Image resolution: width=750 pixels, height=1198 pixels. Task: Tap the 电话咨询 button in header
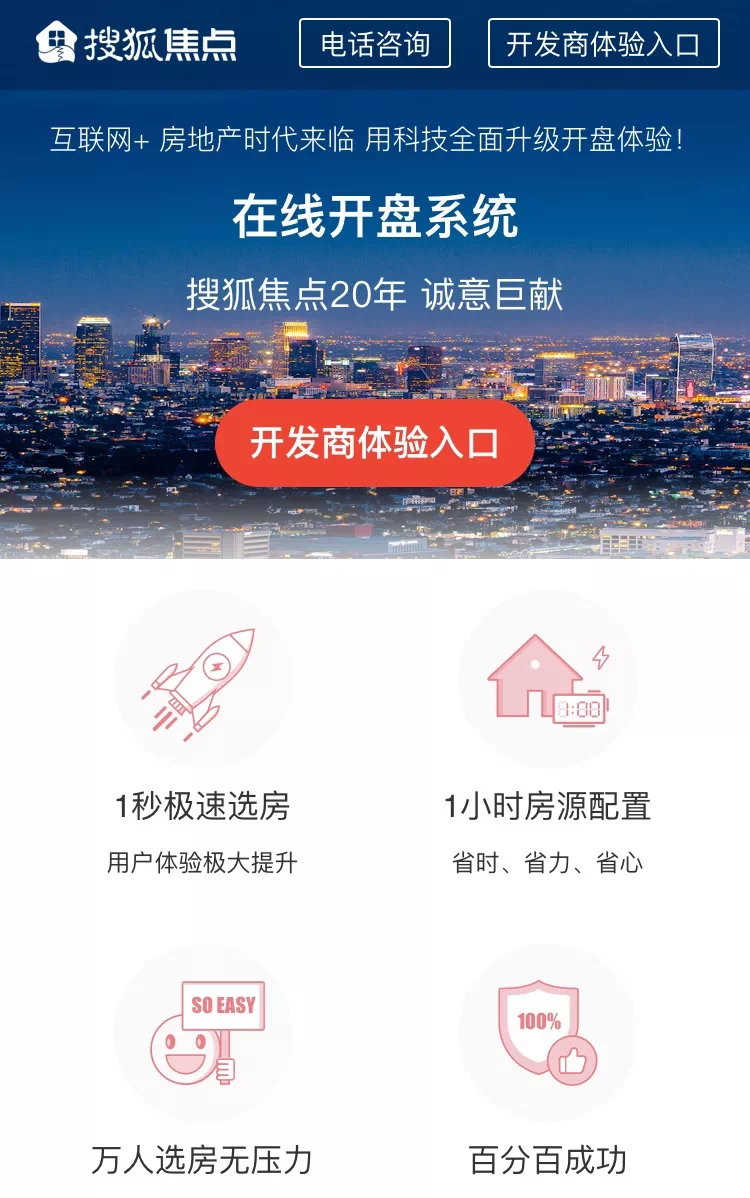(x=375, y=44)
